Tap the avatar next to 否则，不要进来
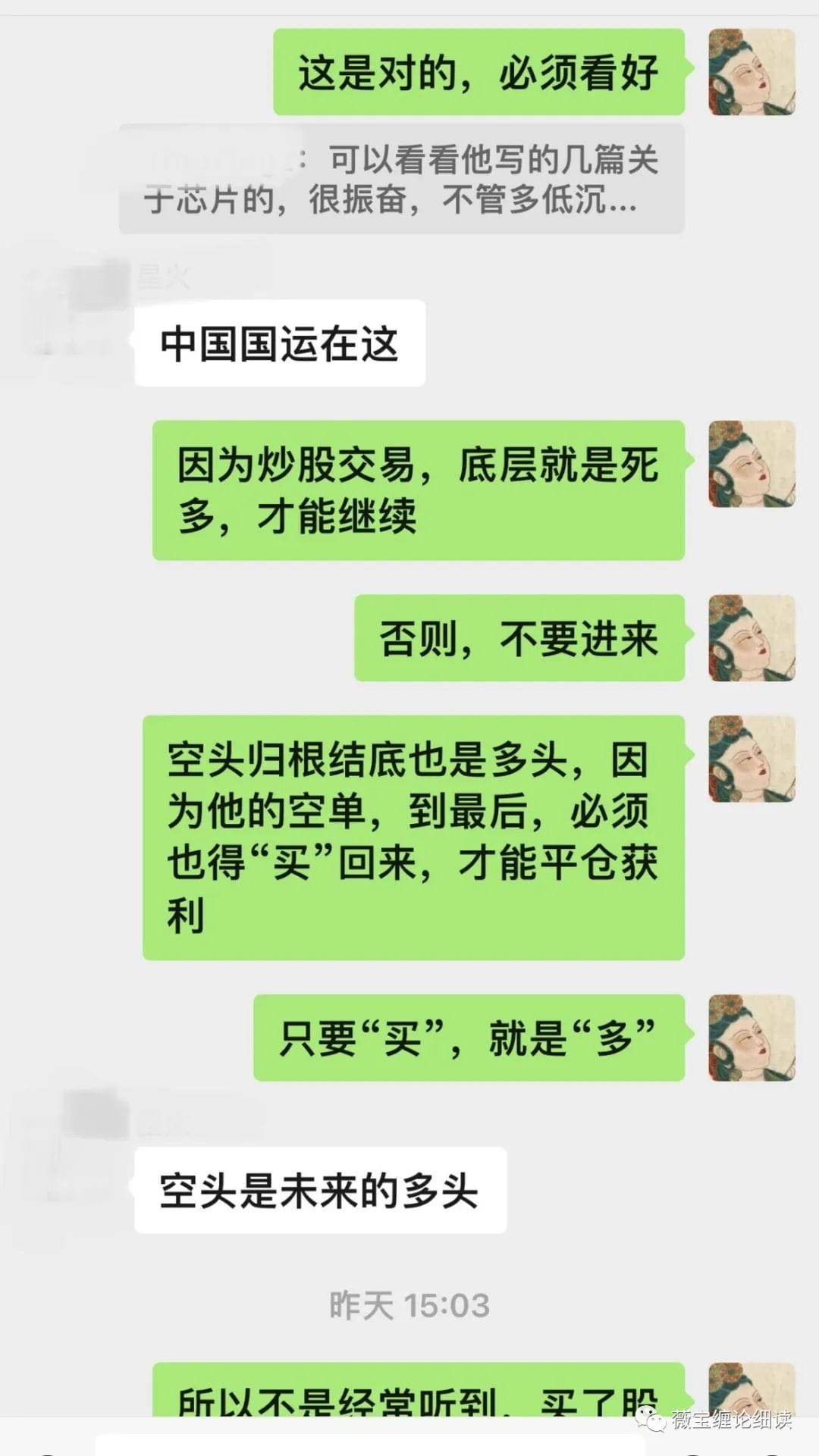The image size is (819, 1456). [752, 638]
